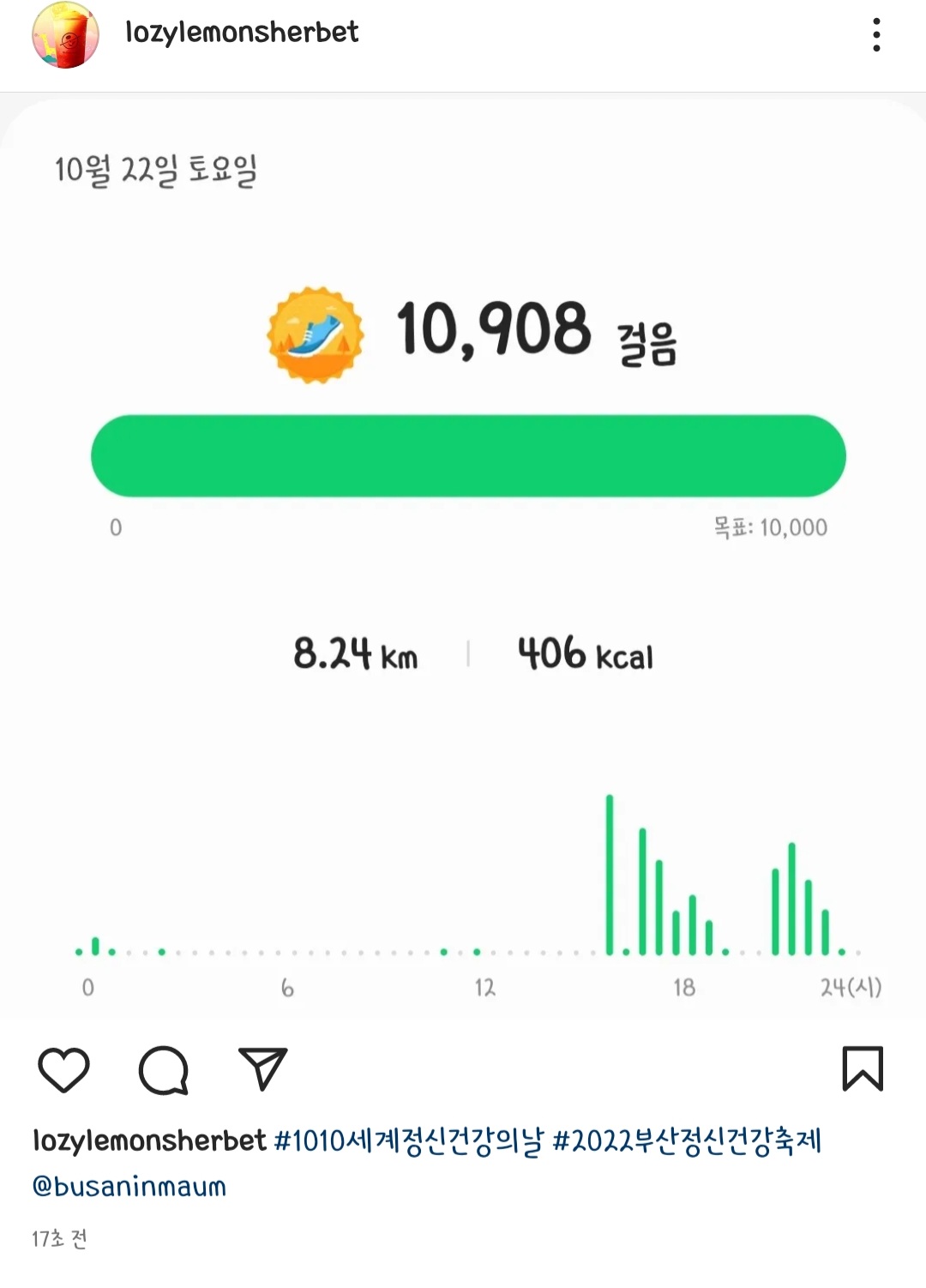
Task: Bookmark this post to saved
Action: click(x=862, y=1068)
